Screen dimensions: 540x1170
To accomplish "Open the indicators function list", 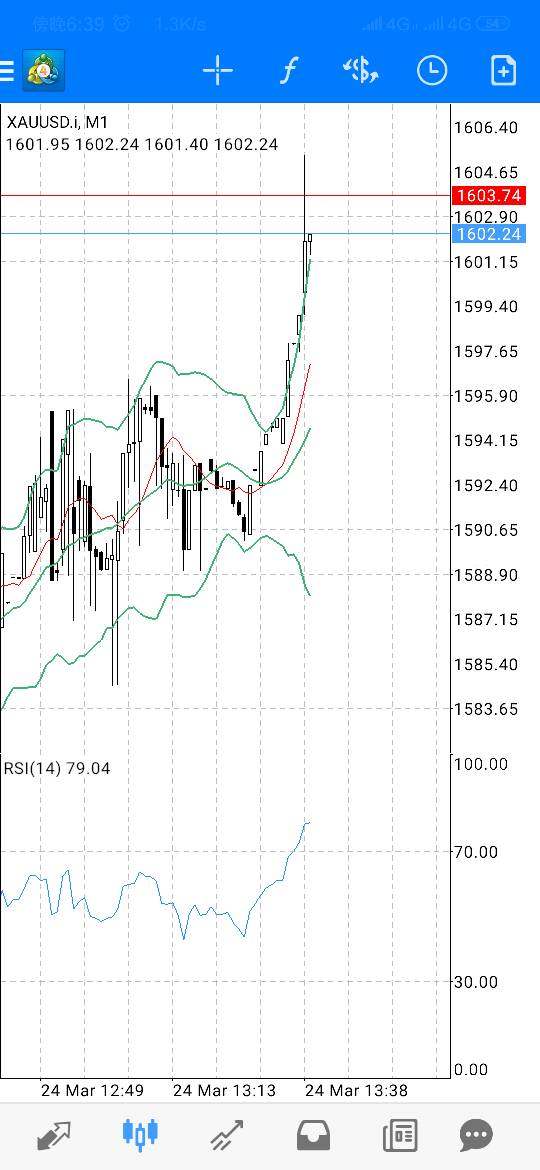I will pyautogui.click(x=289, y=71).
